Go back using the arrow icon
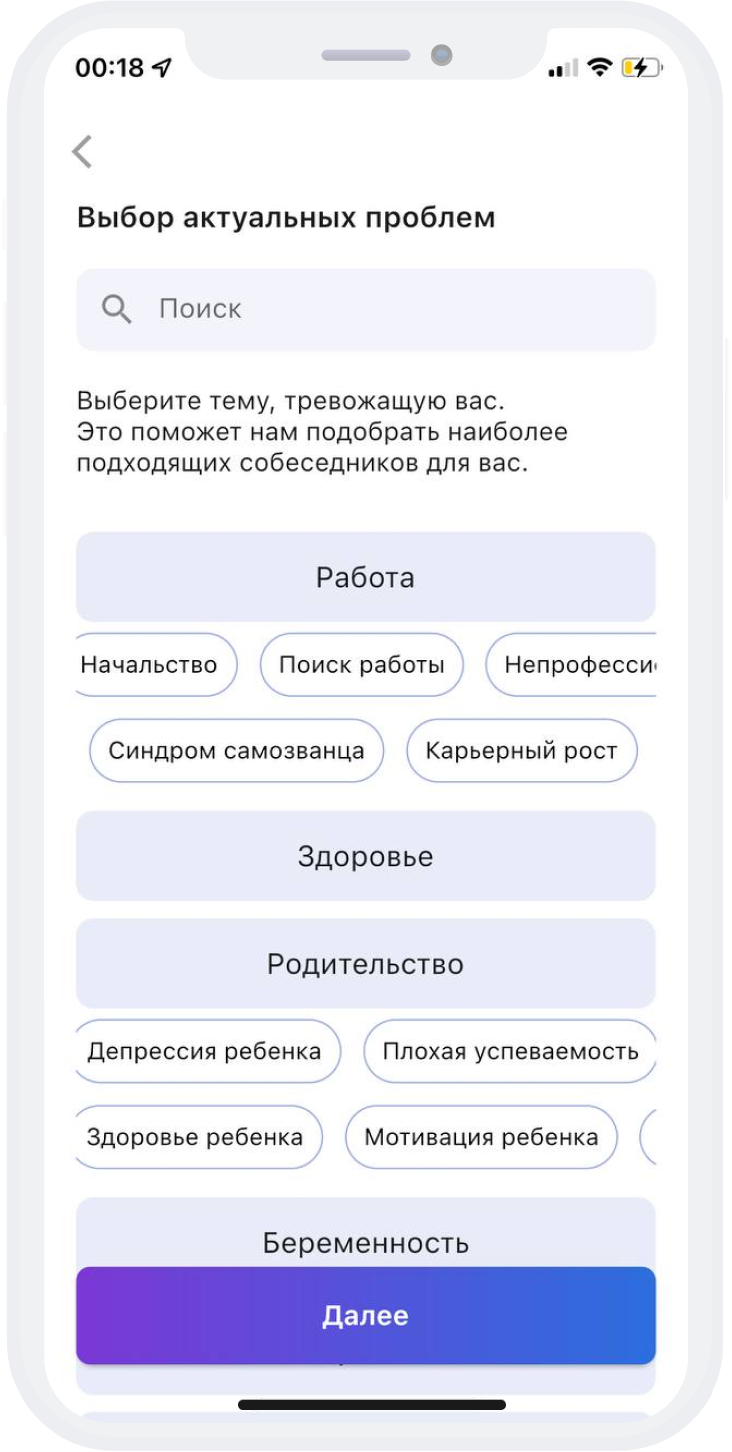 pos(83,152)
